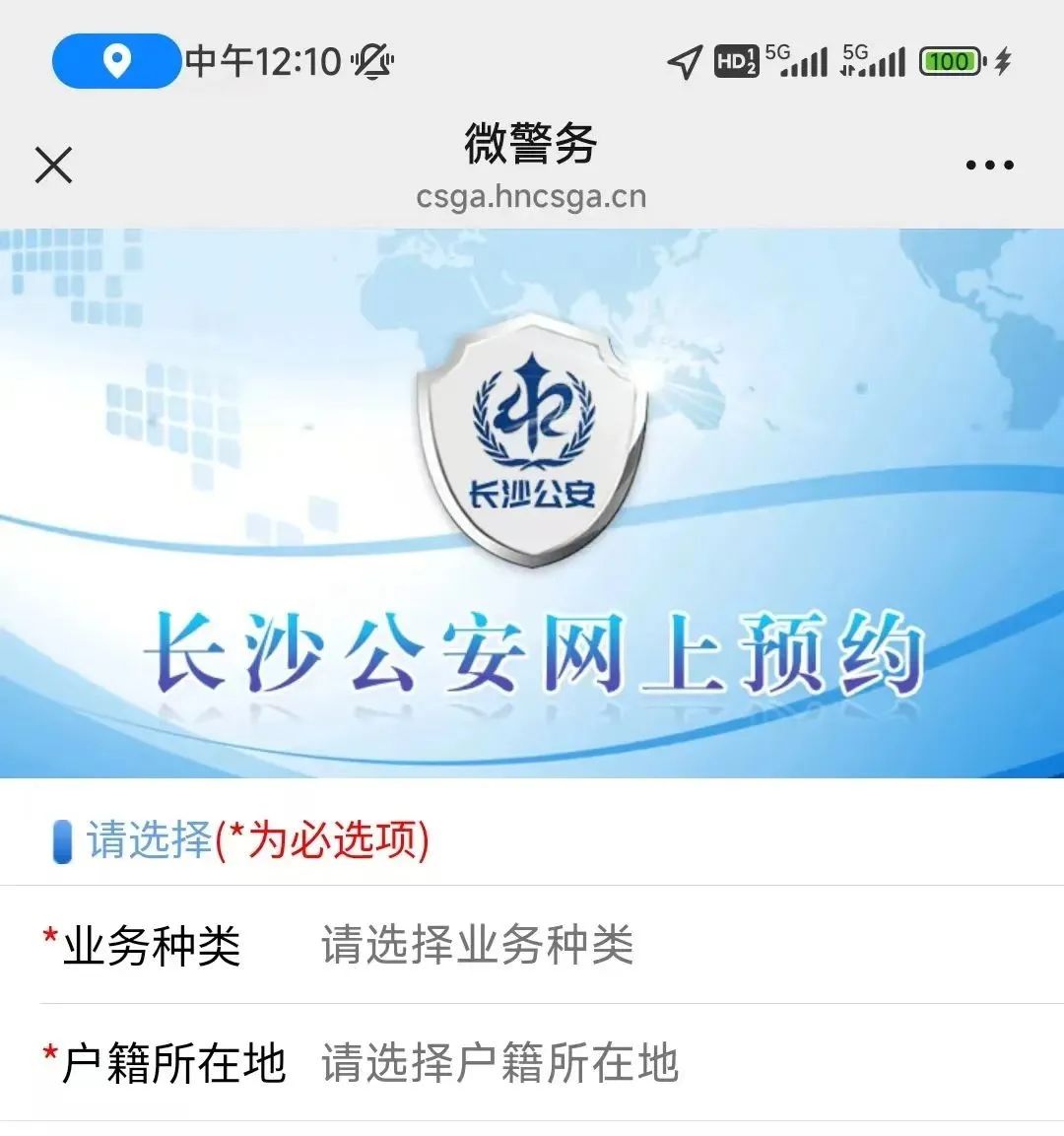Choose the 户籍所在地 household location
The image size is (1064, 1136).
coord(499,1064)
